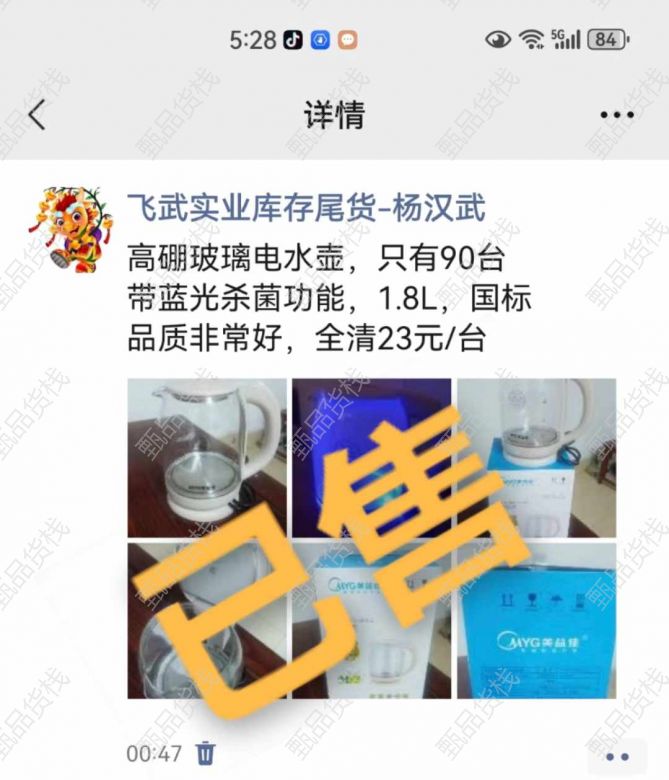Open the white MYG packaging box photo
Viewport: 669px width, 780px height.
pos(370,620)
